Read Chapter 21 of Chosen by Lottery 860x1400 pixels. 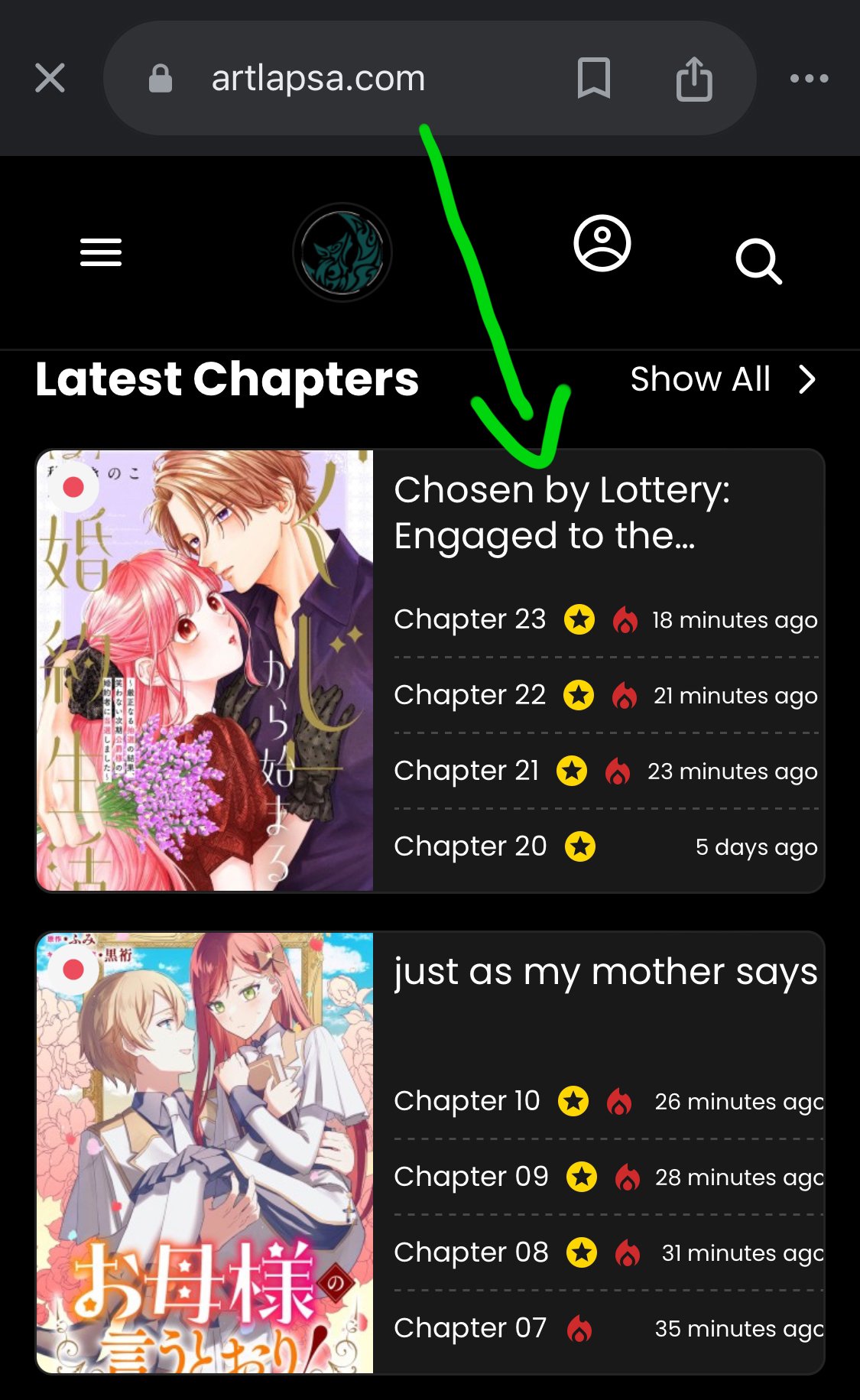(467, 771)
